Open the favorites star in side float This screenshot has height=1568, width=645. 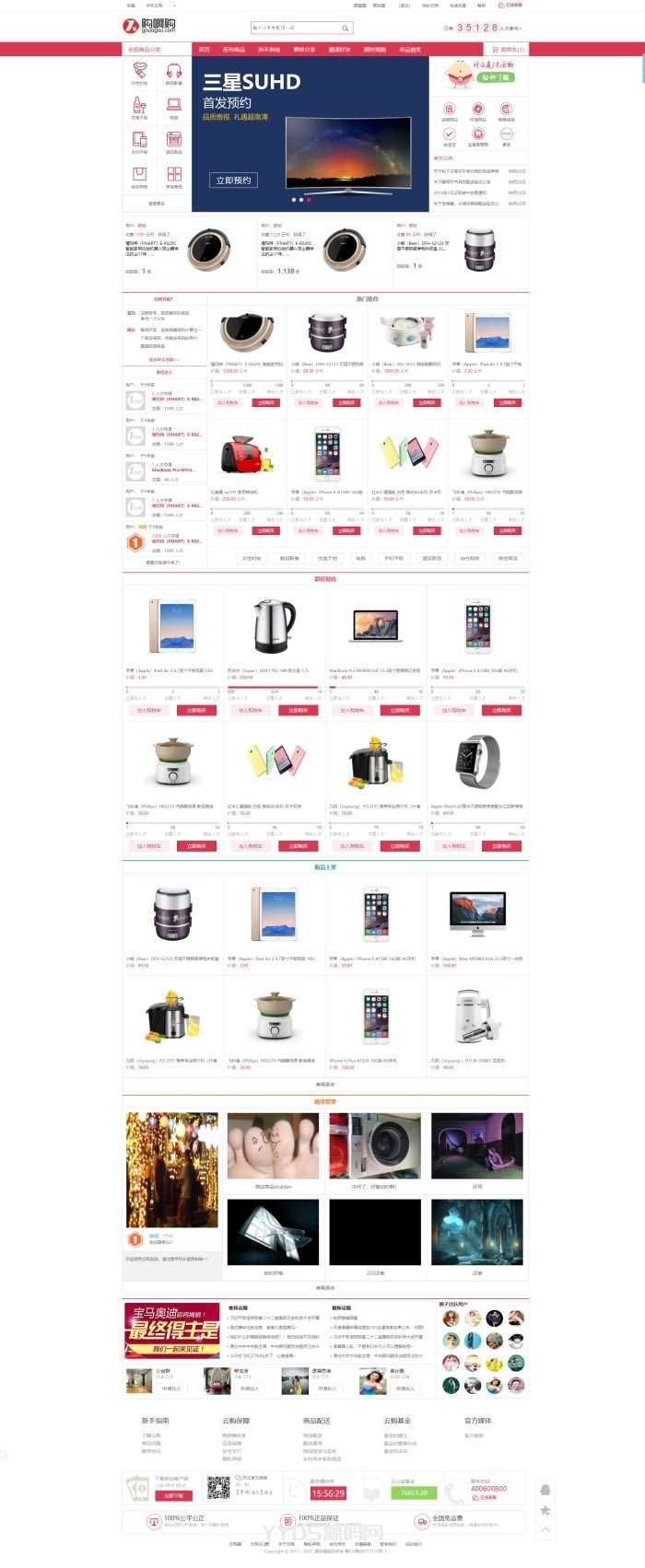tap(545, 1510)
